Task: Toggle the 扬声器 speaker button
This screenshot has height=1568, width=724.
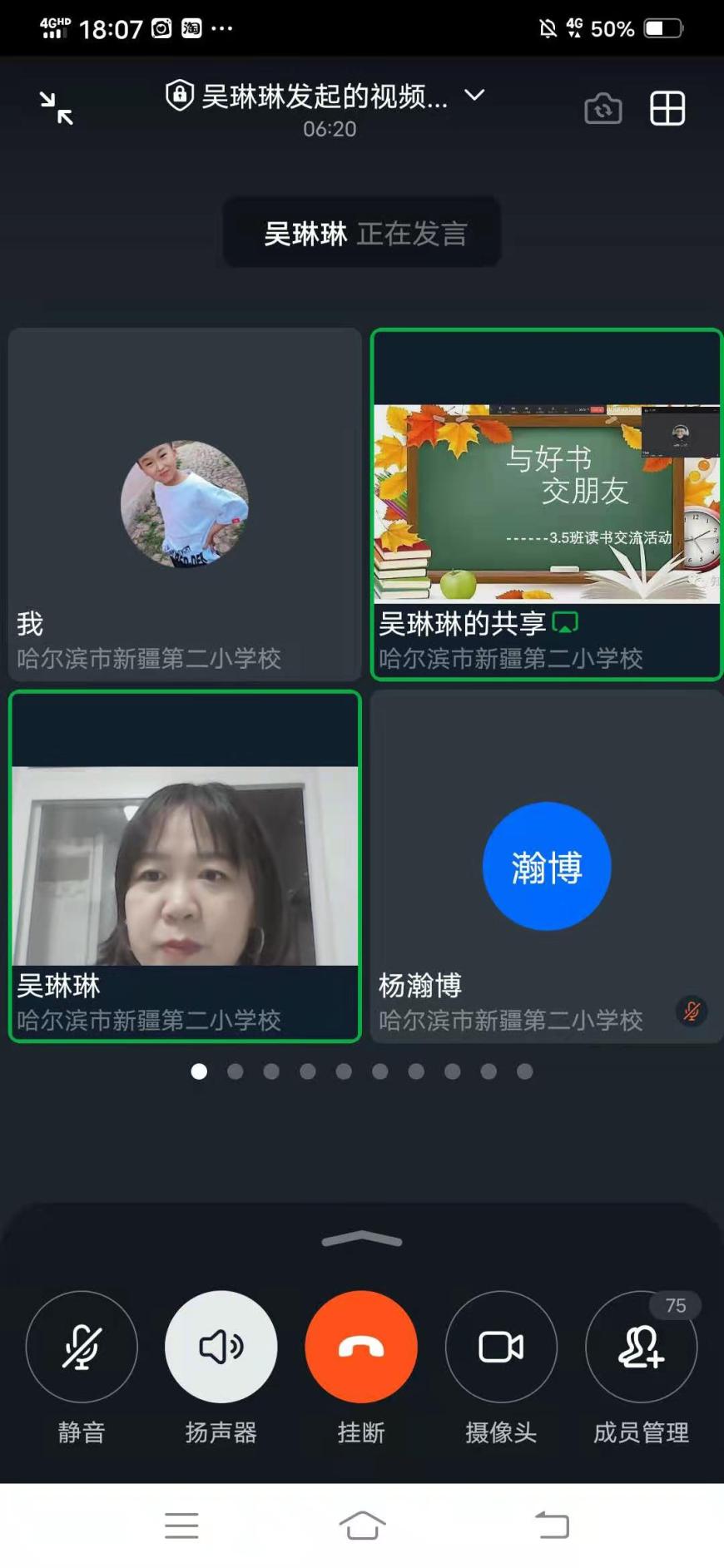Action: (x=221, y=1347)
